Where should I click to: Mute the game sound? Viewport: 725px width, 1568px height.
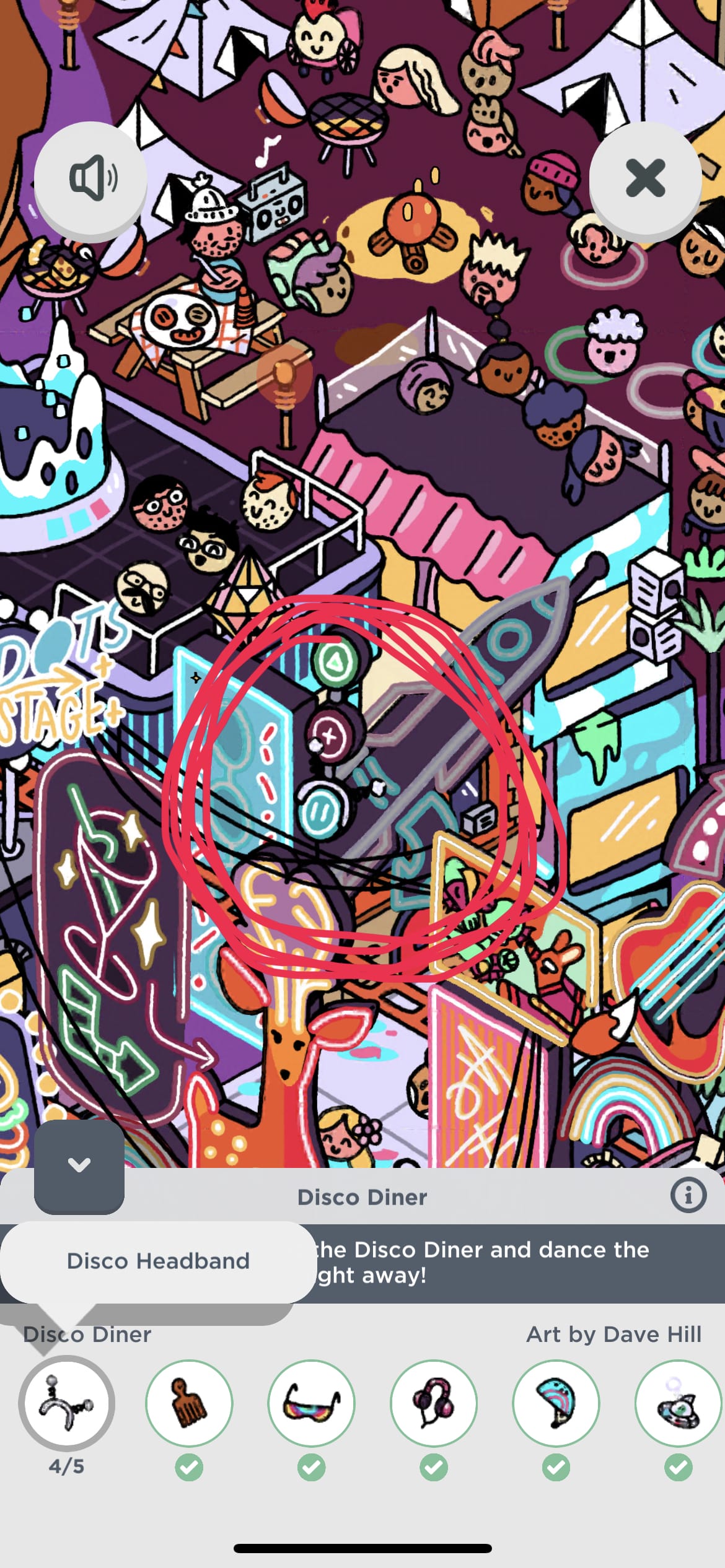(91, 178)
